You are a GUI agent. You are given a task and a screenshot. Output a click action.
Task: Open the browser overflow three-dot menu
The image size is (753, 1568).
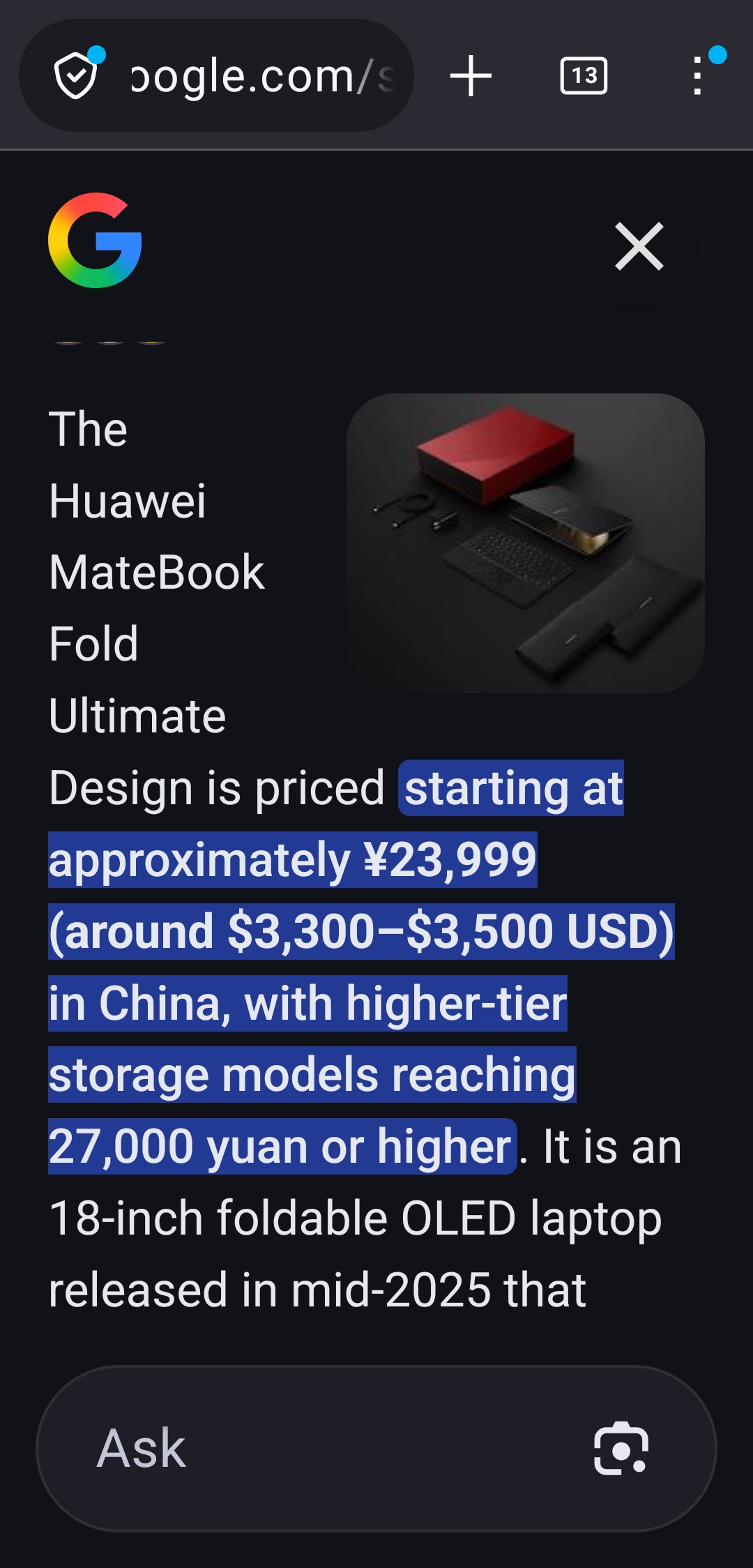click(x=697, y=77)
